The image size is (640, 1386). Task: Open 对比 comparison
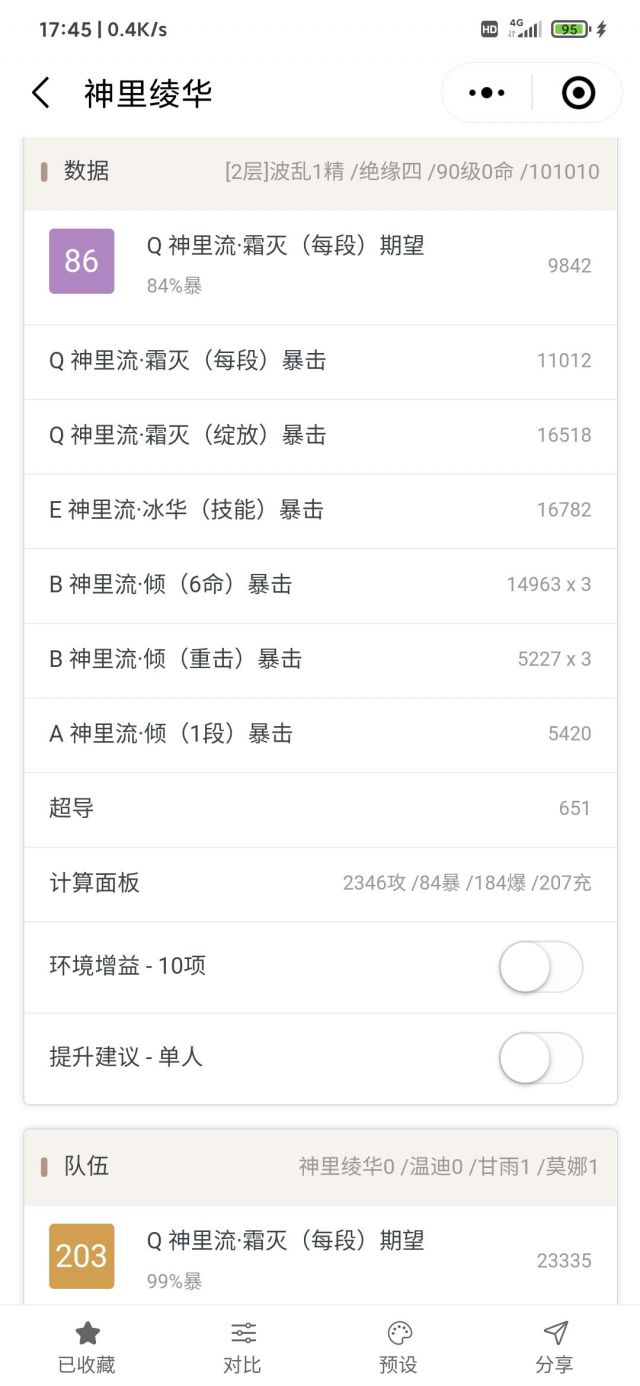tap(243, 1345)
